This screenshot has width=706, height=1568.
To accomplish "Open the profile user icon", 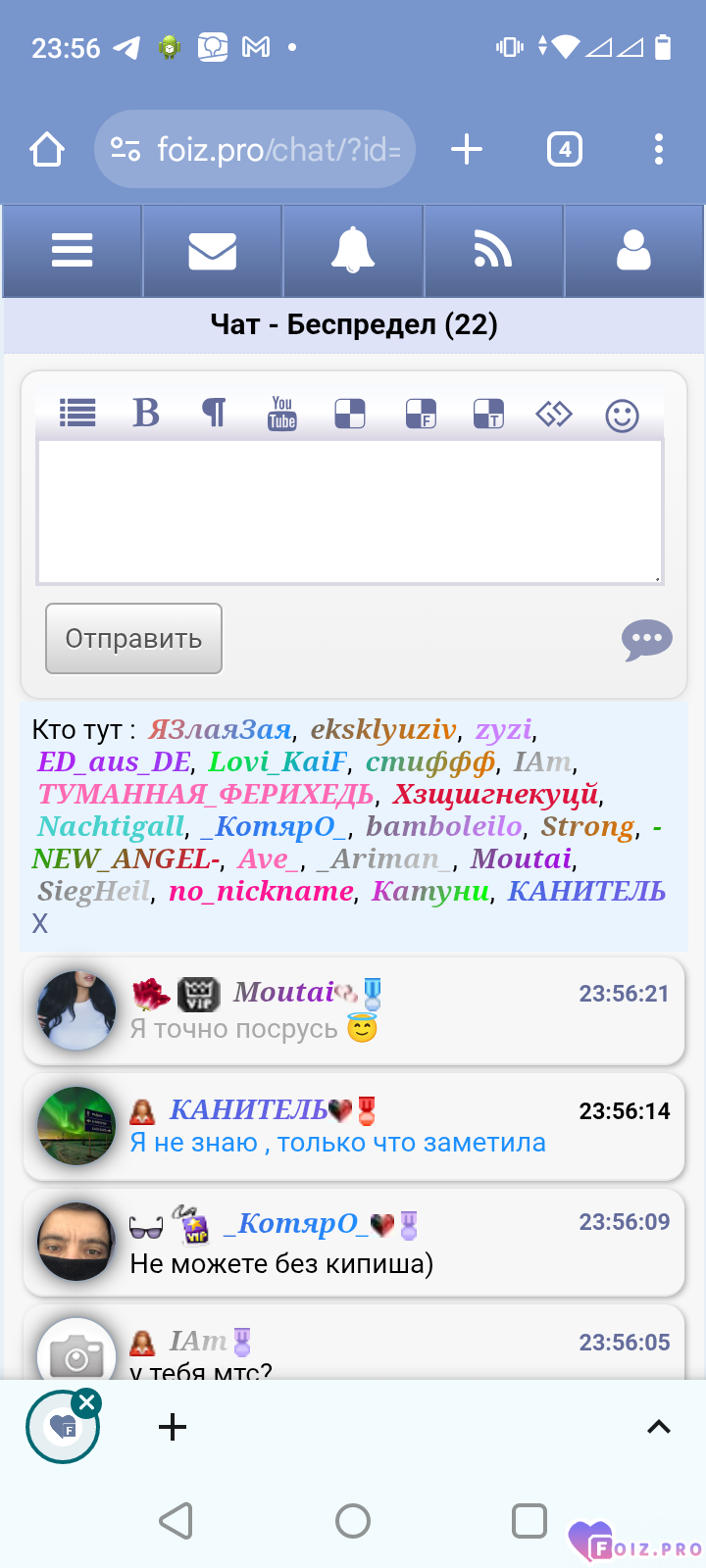I will pos(633,251).
